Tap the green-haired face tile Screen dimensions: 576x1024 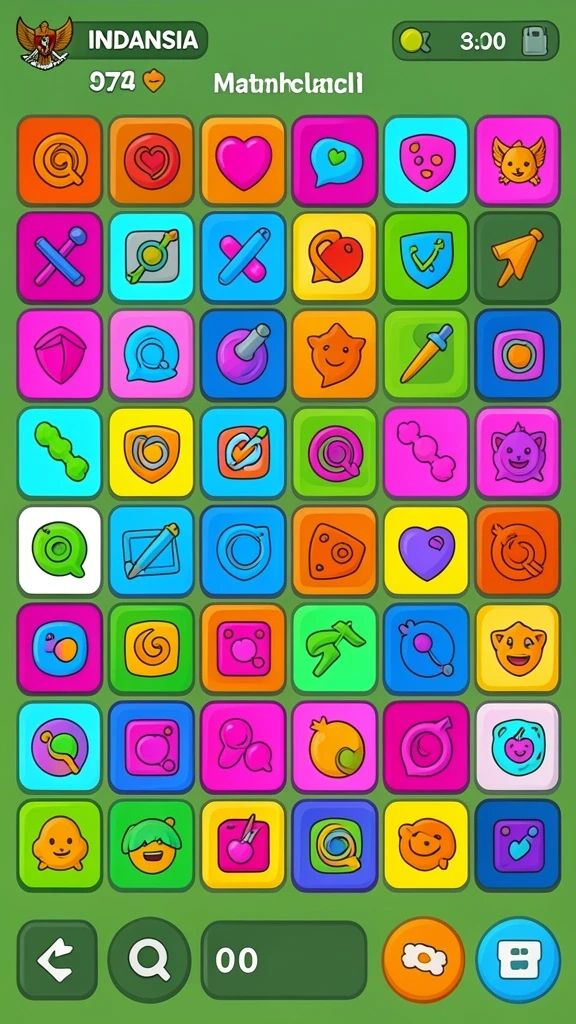pyautogui.click(x=152, y=846)
